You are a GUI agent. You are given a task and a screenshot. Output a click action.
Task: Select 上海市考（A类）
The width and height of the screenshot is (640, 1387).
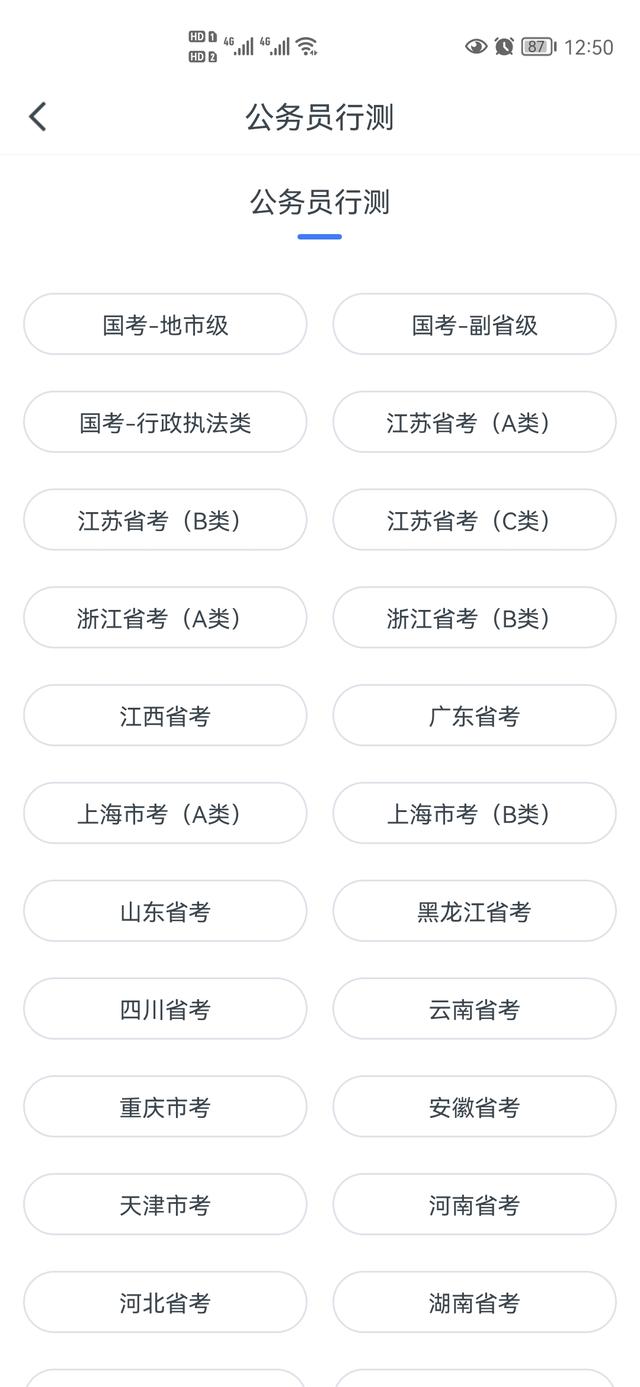[x=165, y=813]
